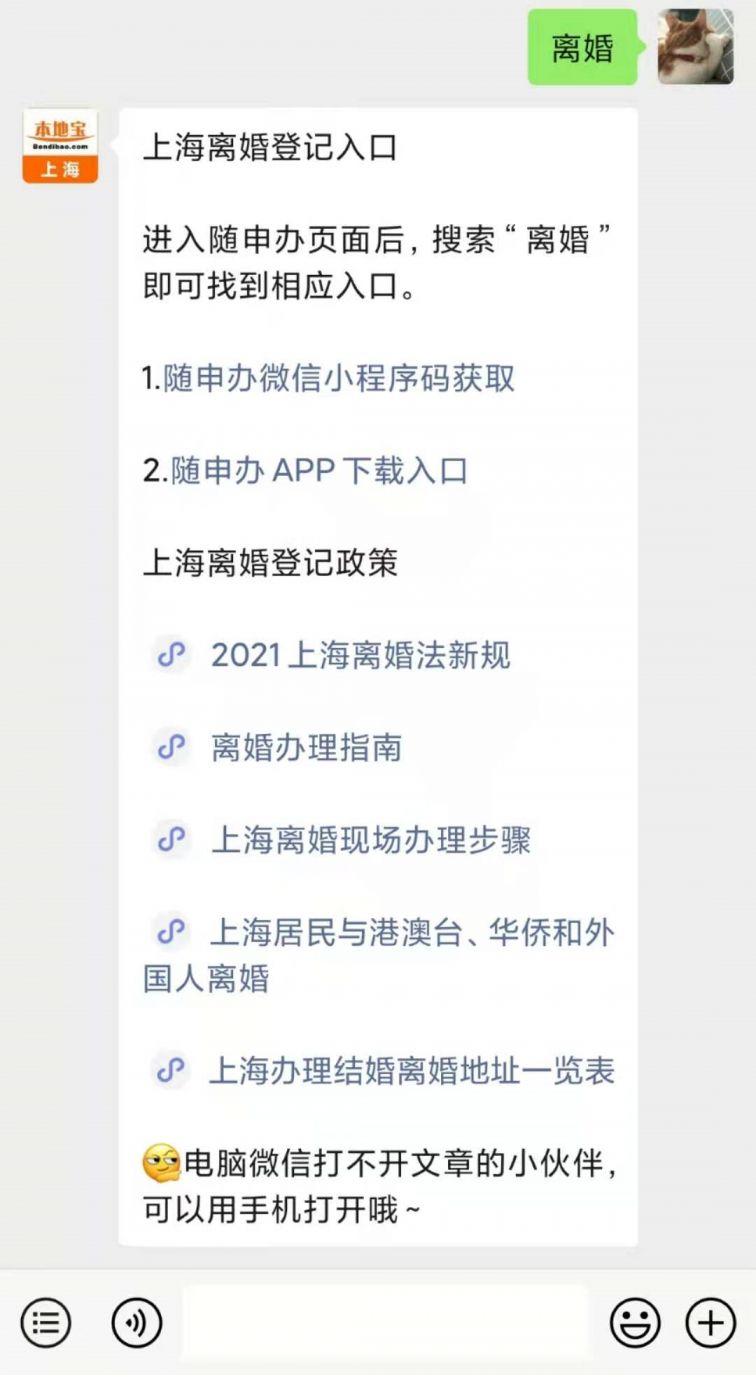The width and height of the screenshot is (756, 1375).
Task: Open 2021上海离婚法新规 mini program link
Action: 360,656
